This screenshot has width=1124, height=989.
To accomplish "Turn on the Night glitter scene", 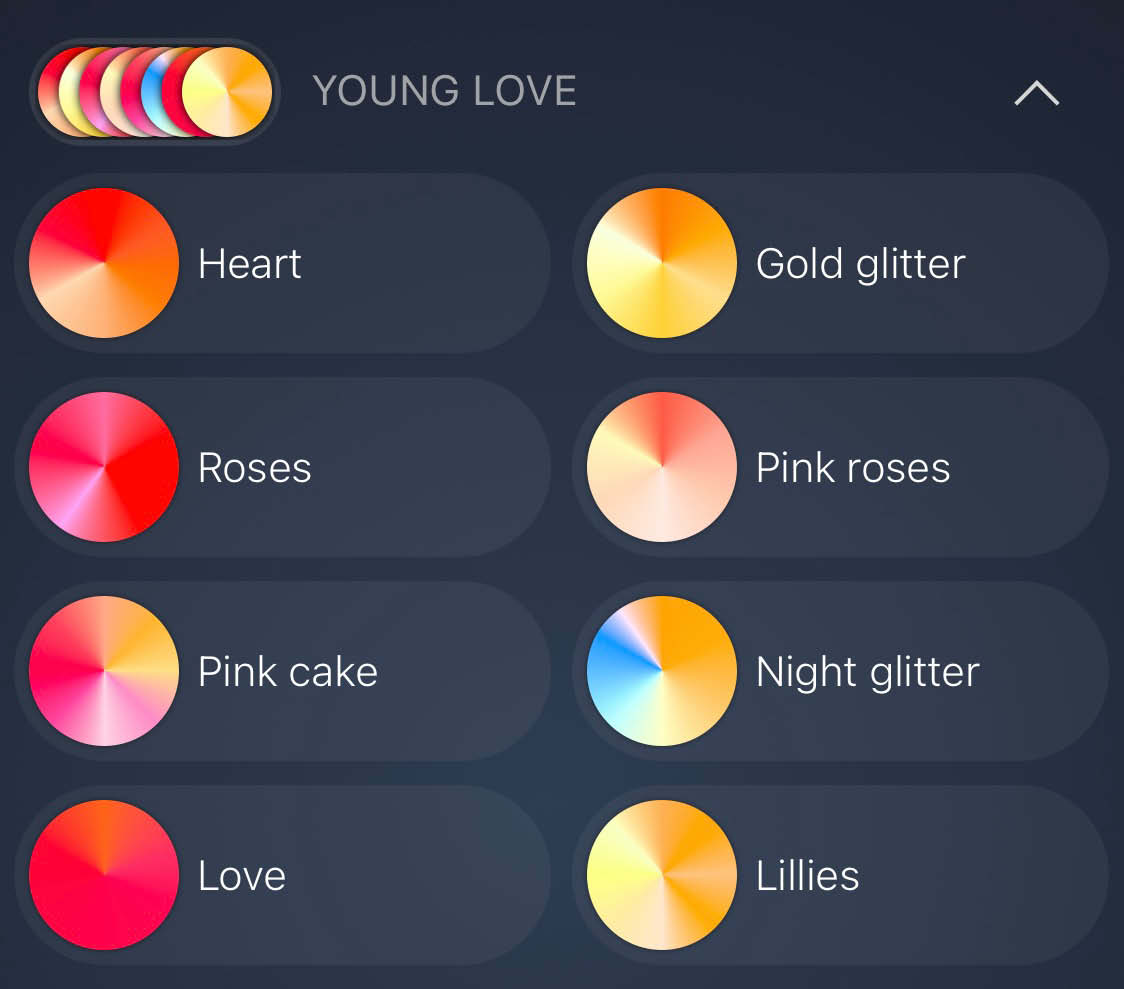I will [x=840, y=672].
